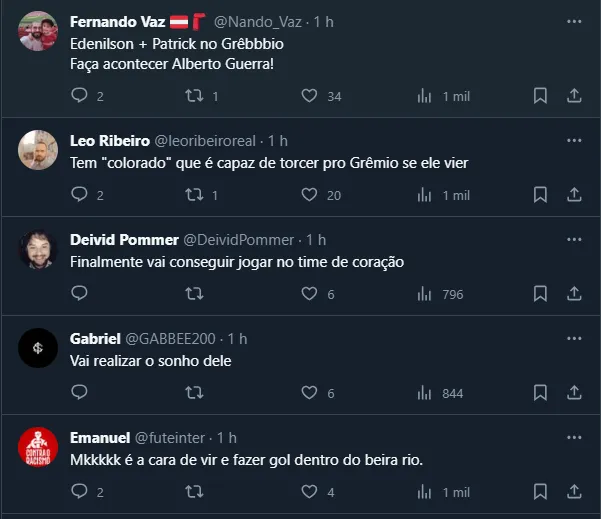Reply to Leo Ribeiro's tweet
601x519 pixels.
tap(80, 195)
